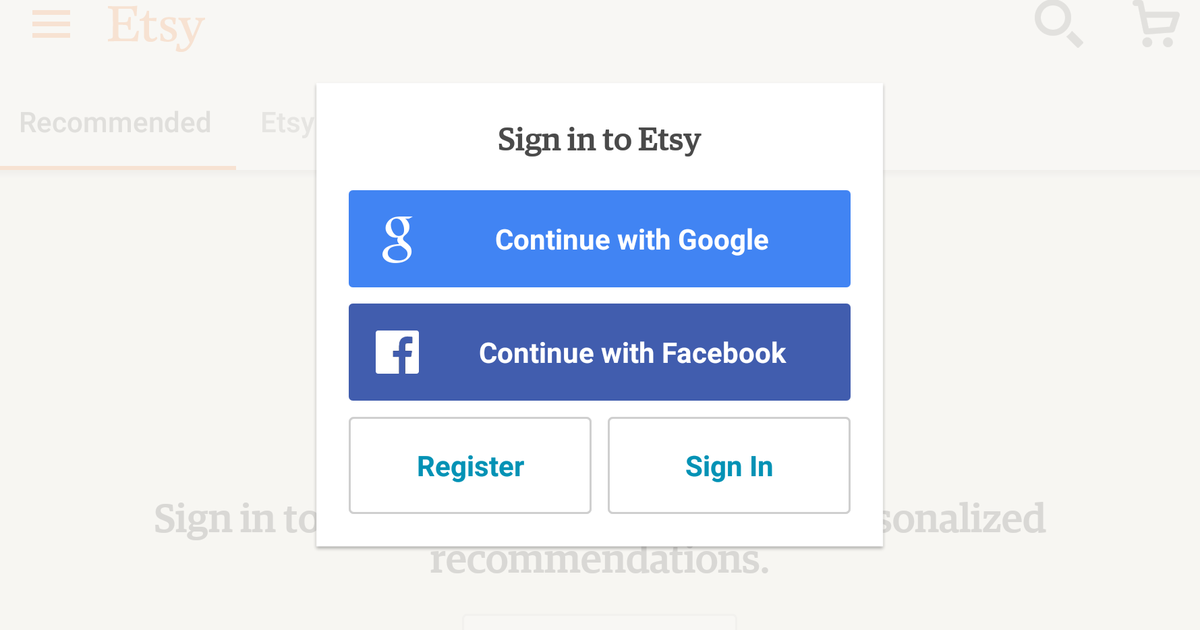Switch to the Recommended tab

[x=115, y=123]
